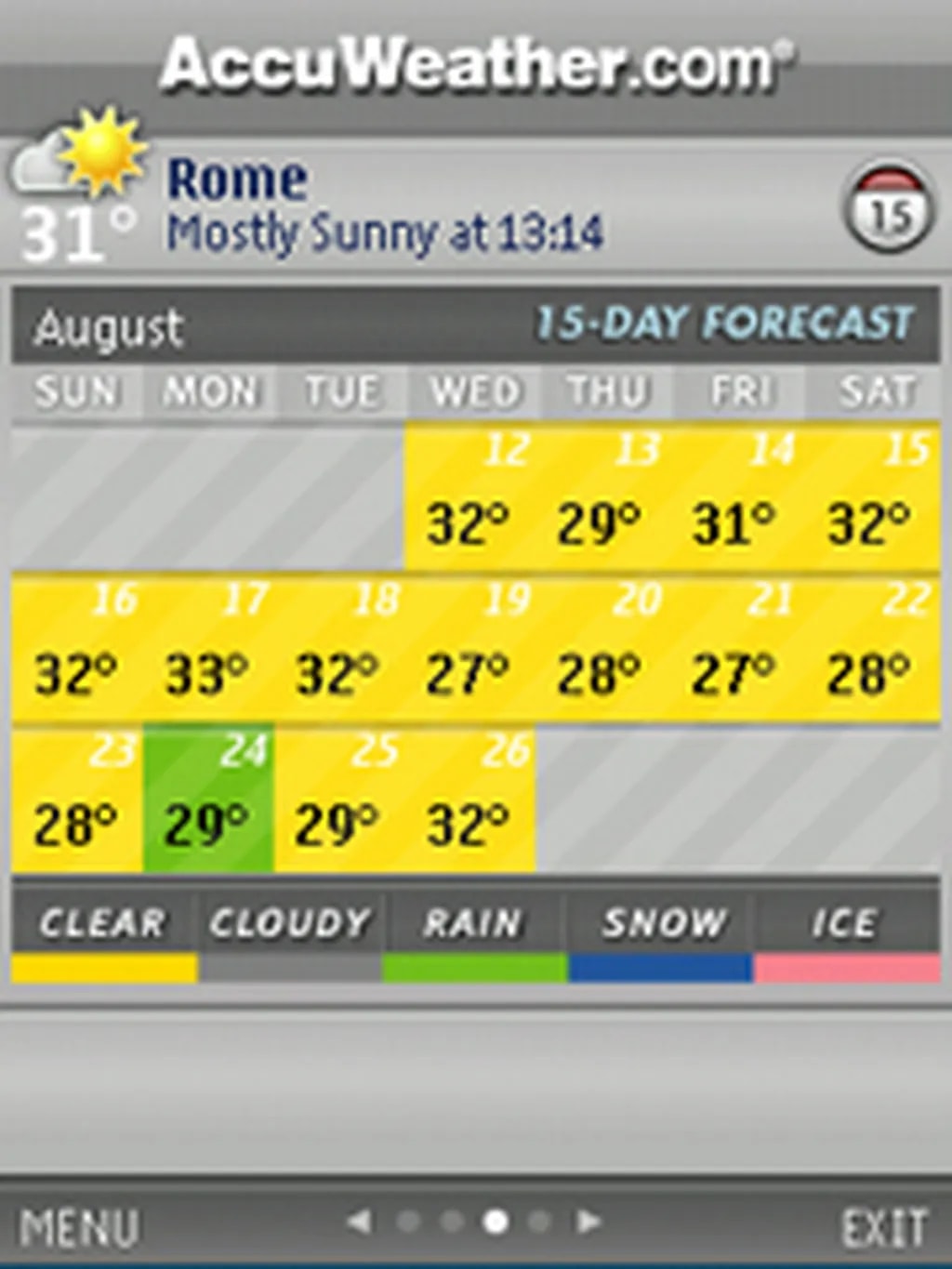This screenshot has height=1269, width=952.
Task: Tap EXIT to close the app
Action: (884, 1227)
